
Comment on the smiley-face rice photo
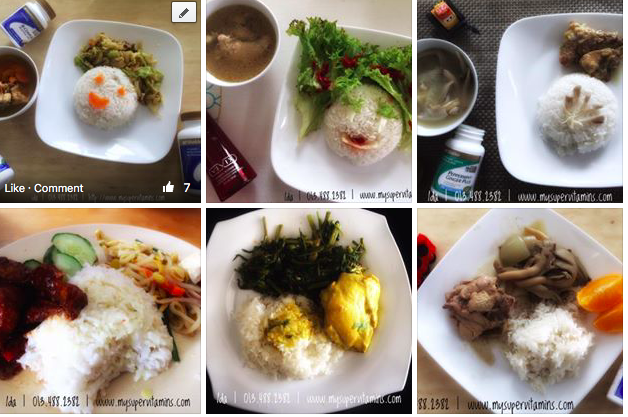coord(59,188)
